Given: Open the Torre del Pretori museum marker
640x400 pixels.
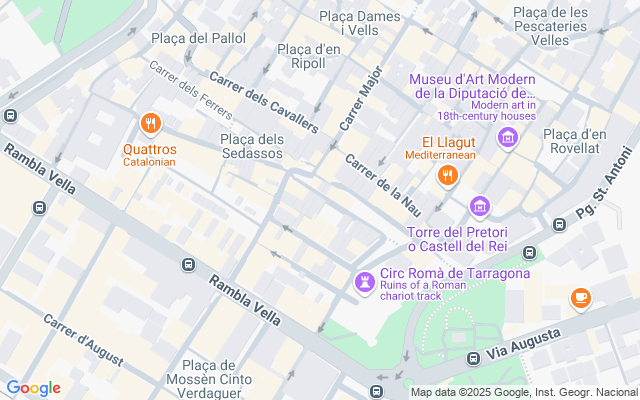Looking at the screenshot, I should pyautogui.click(x=480, y=207).
